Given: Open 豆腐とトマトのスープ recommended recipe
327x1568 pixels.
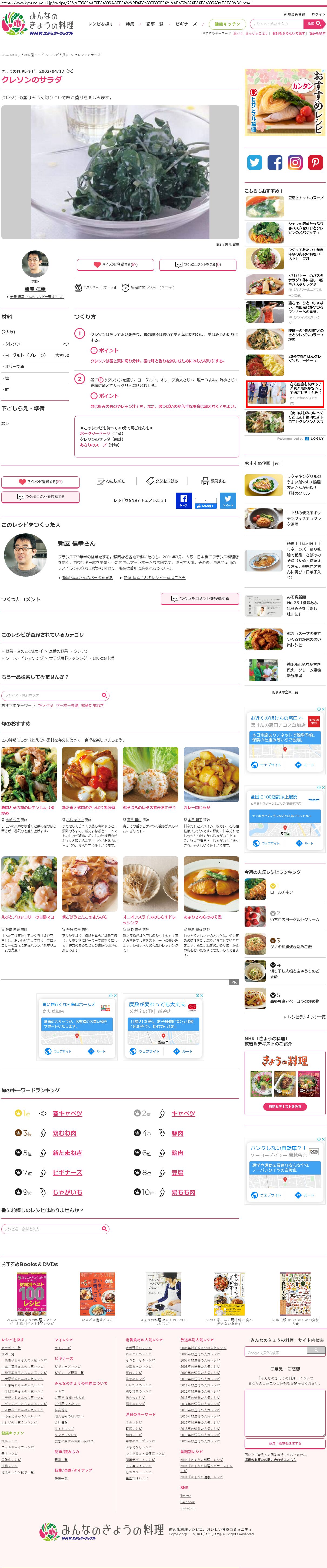Looking at the screenshot, I should point(305,198).
